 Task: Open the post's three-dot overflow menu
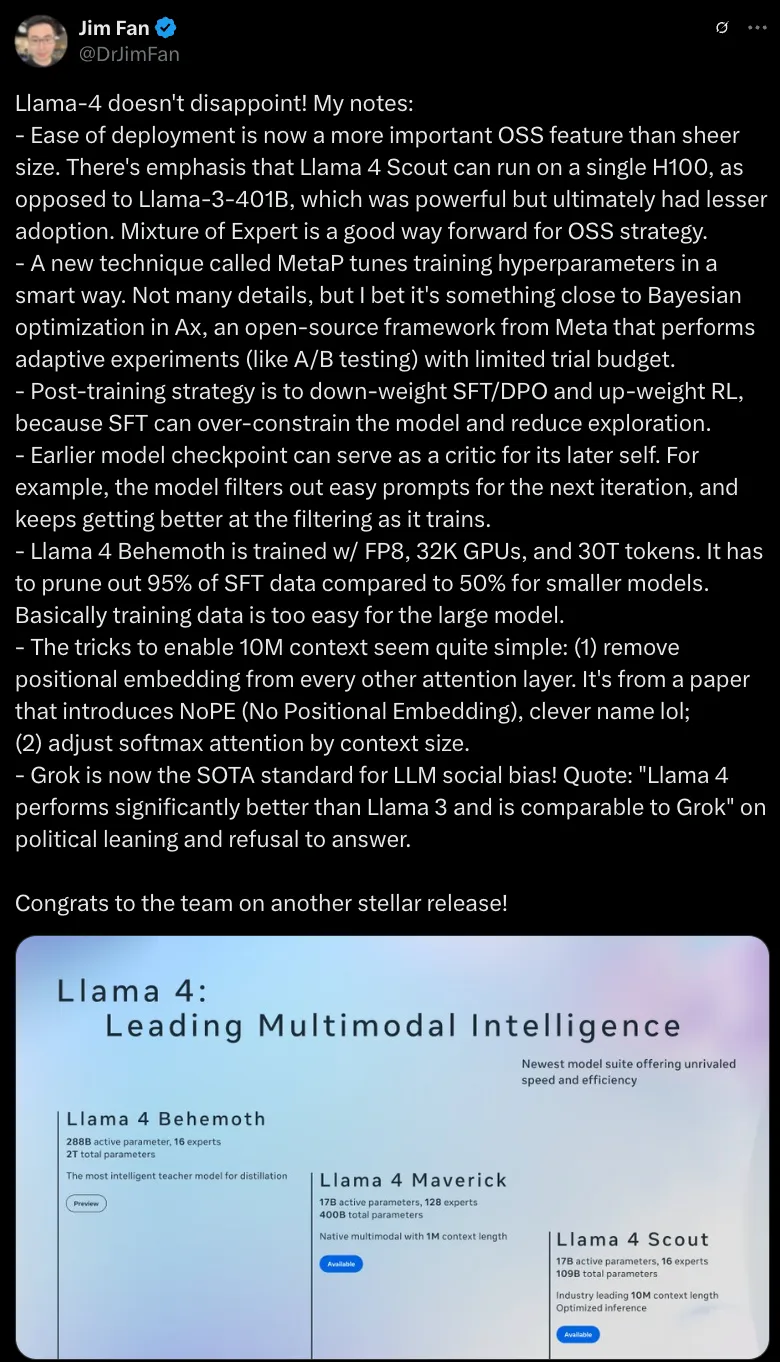[x=757, y=28]
